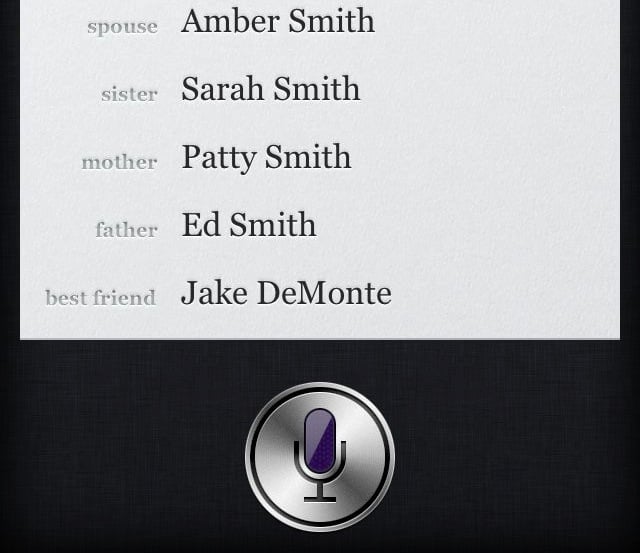Open sister contact Sarah Smith
This screenshot has height=553, width=640.
(270, 89)
